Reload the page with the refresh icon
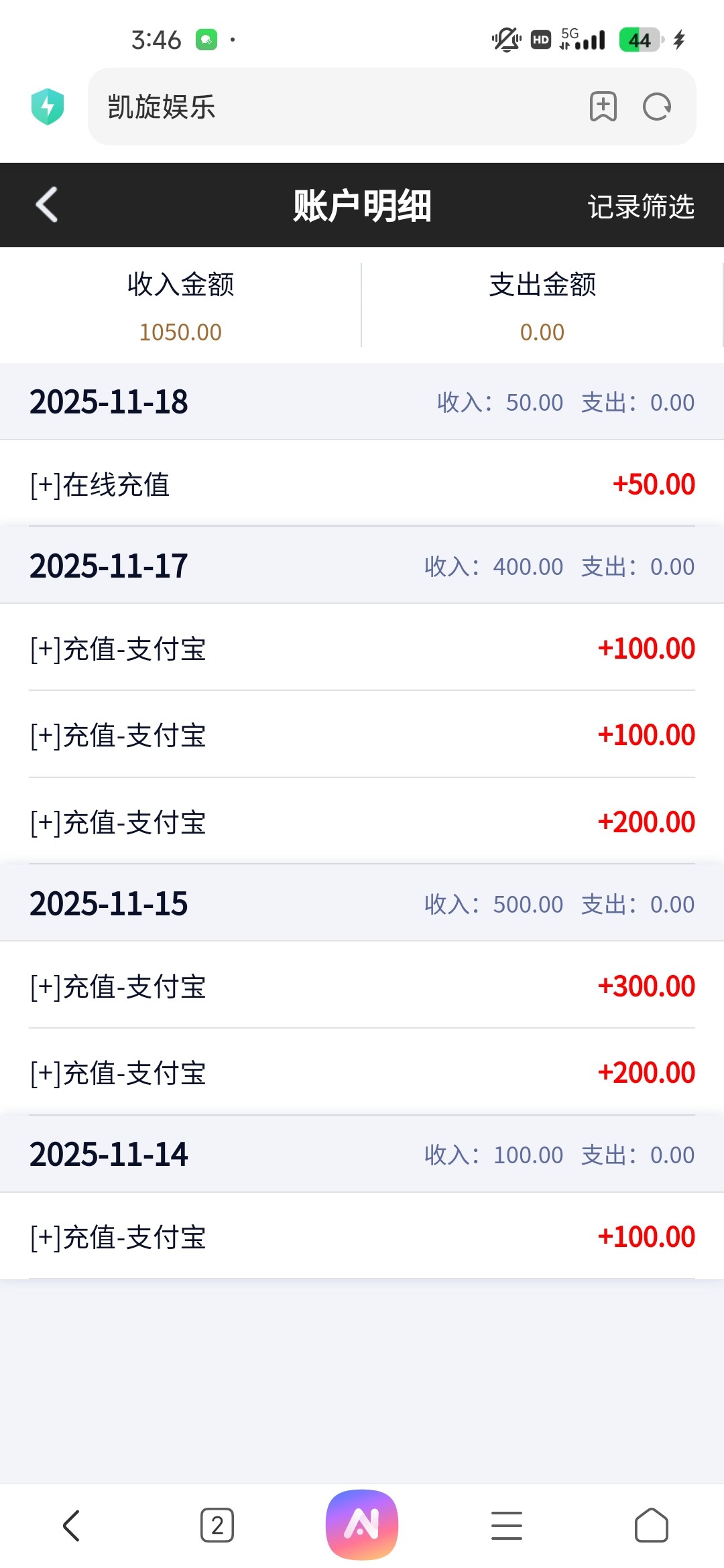This screenshot has width=724, height=1568. (x=656, y=107)
